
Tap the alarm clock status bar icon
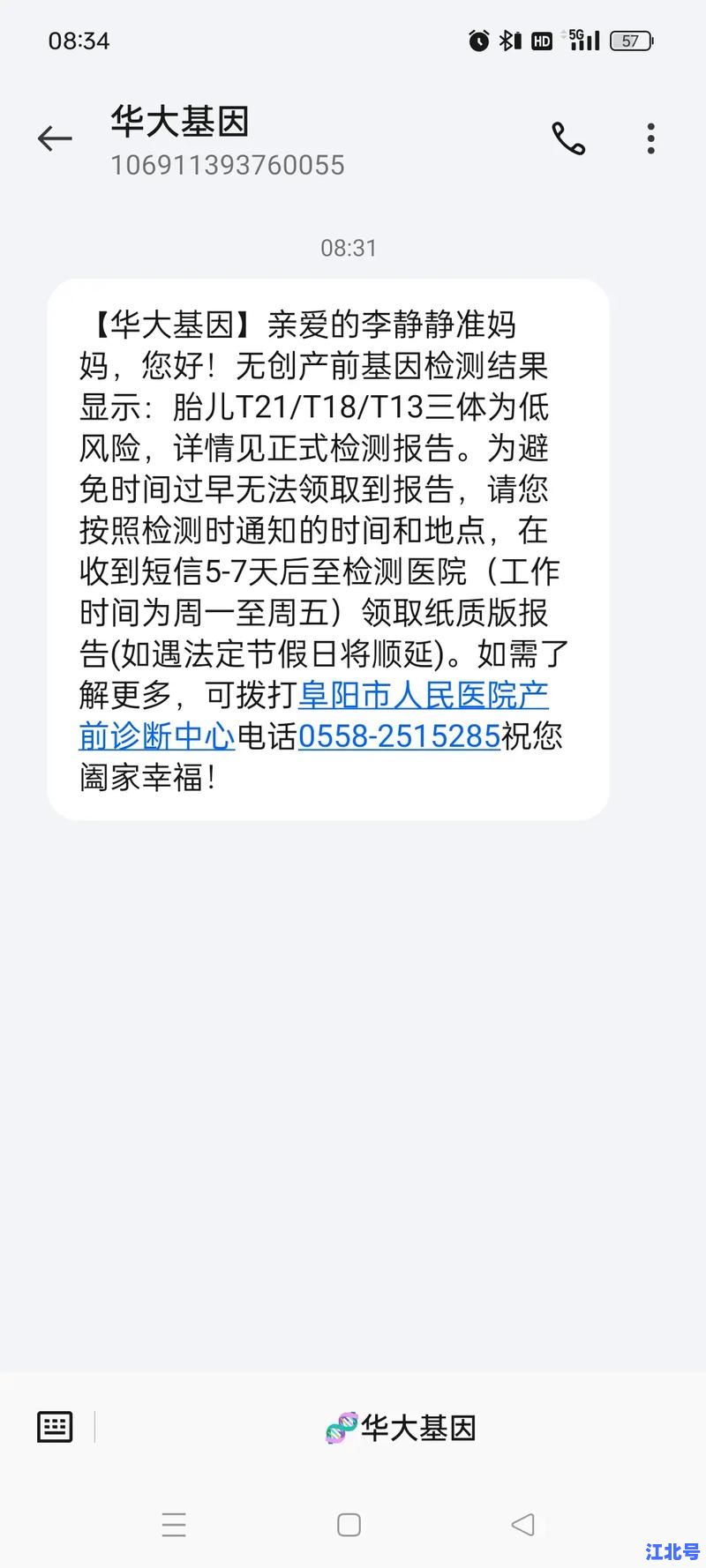point(477,40)
